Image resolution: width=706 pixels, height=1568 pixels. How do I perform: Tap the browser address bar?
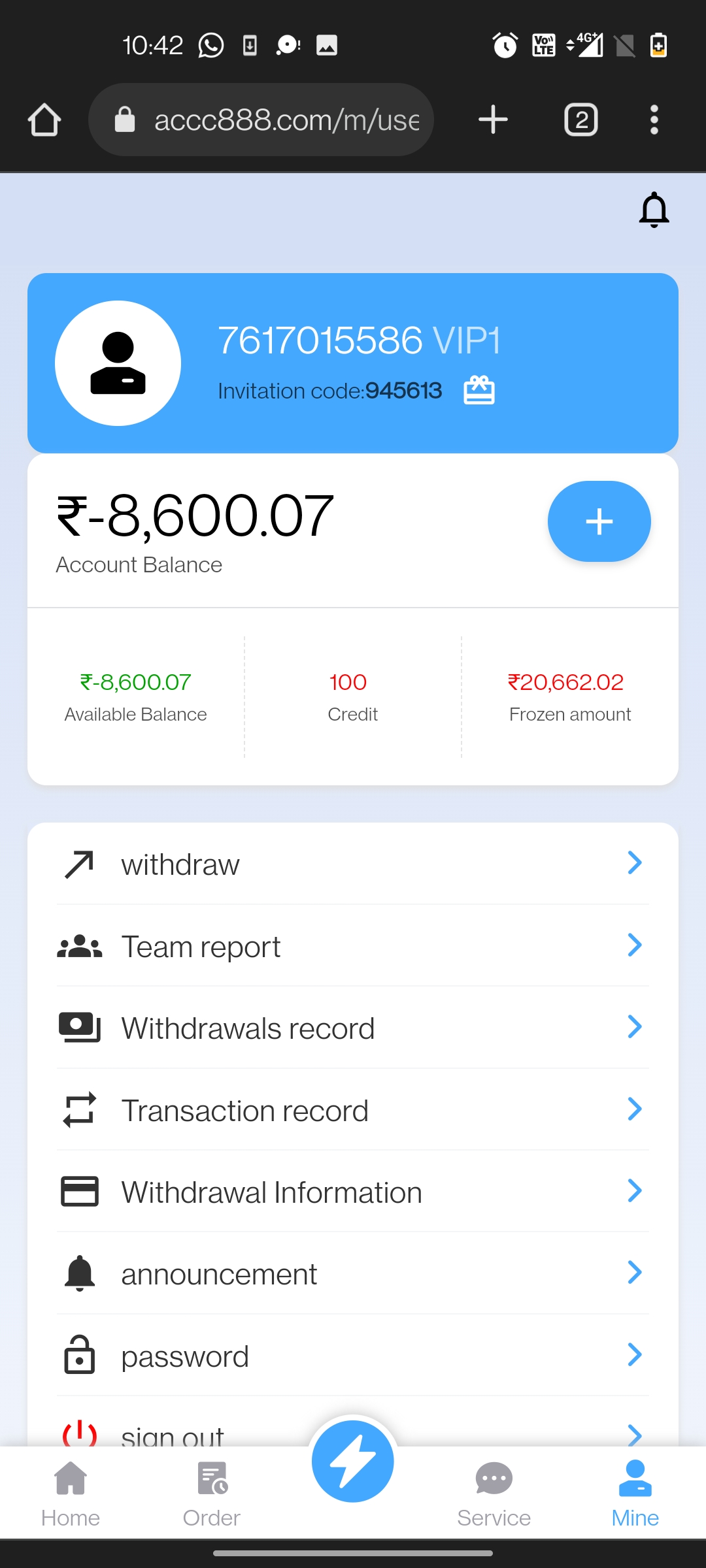261,120
